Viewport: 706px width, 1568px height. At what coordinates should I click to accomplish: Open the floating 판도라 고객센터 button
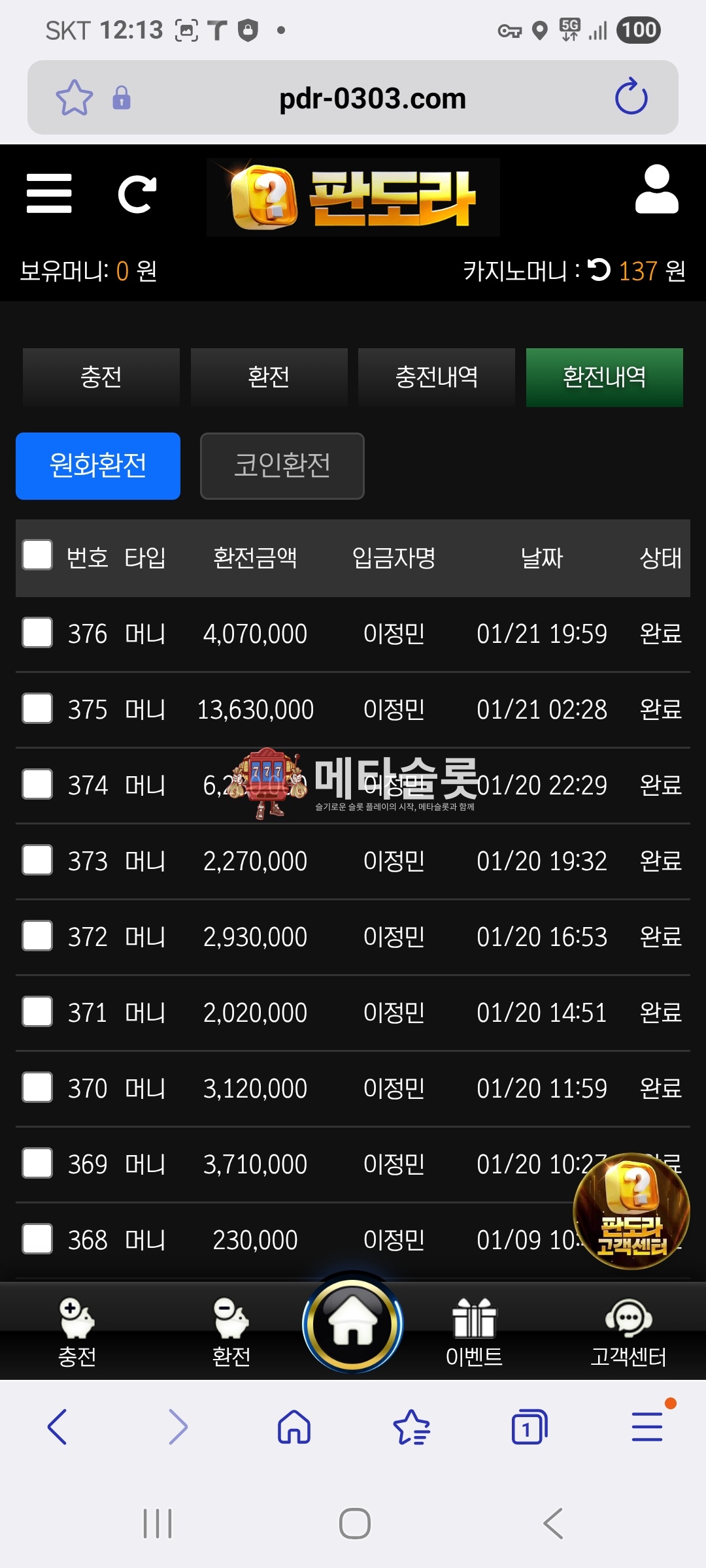click(x=631, y=1212)
